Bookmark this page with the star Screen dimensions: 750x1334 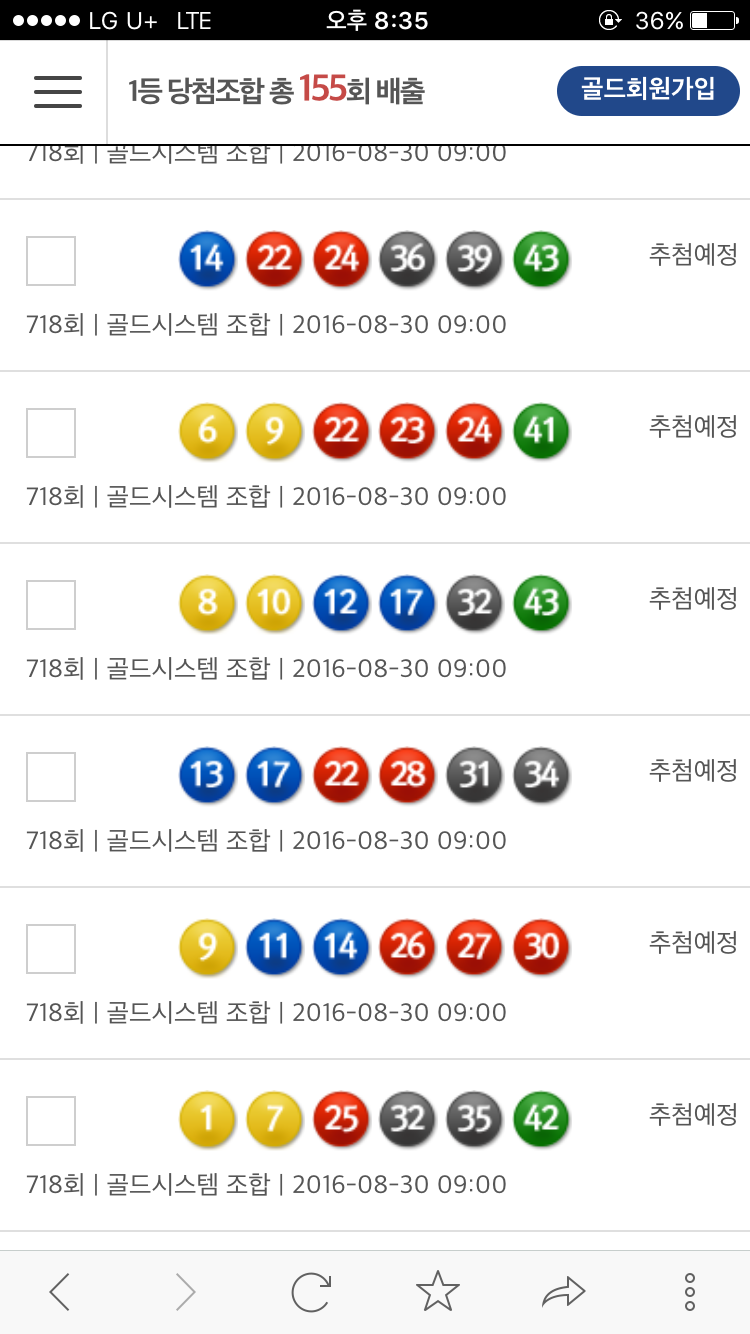(437, 1292)
